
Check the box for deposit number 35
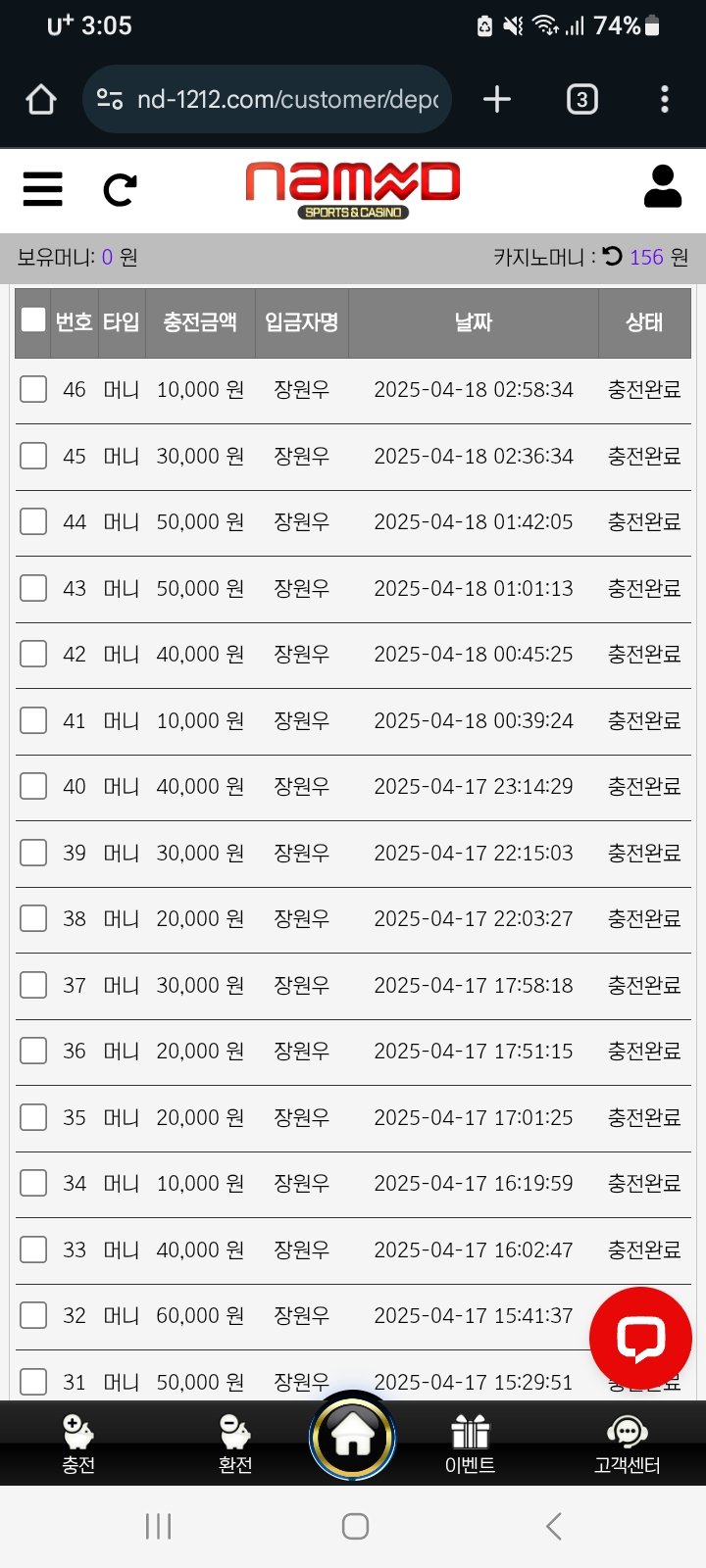coord(33,1117)
